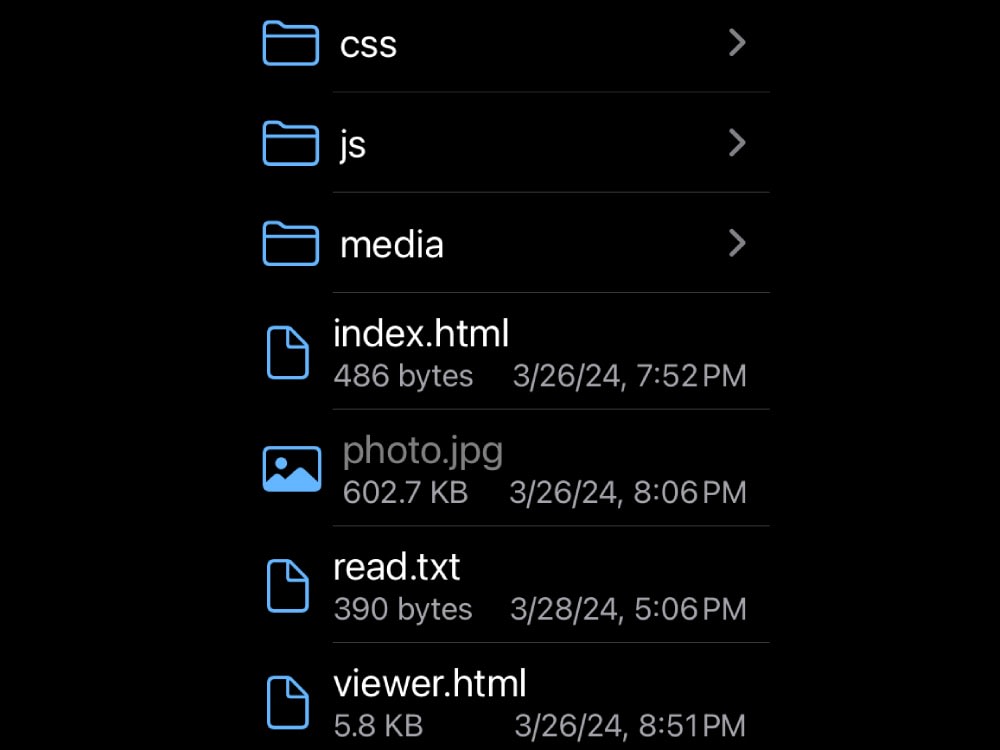Select the index.html file

(421, 333)
